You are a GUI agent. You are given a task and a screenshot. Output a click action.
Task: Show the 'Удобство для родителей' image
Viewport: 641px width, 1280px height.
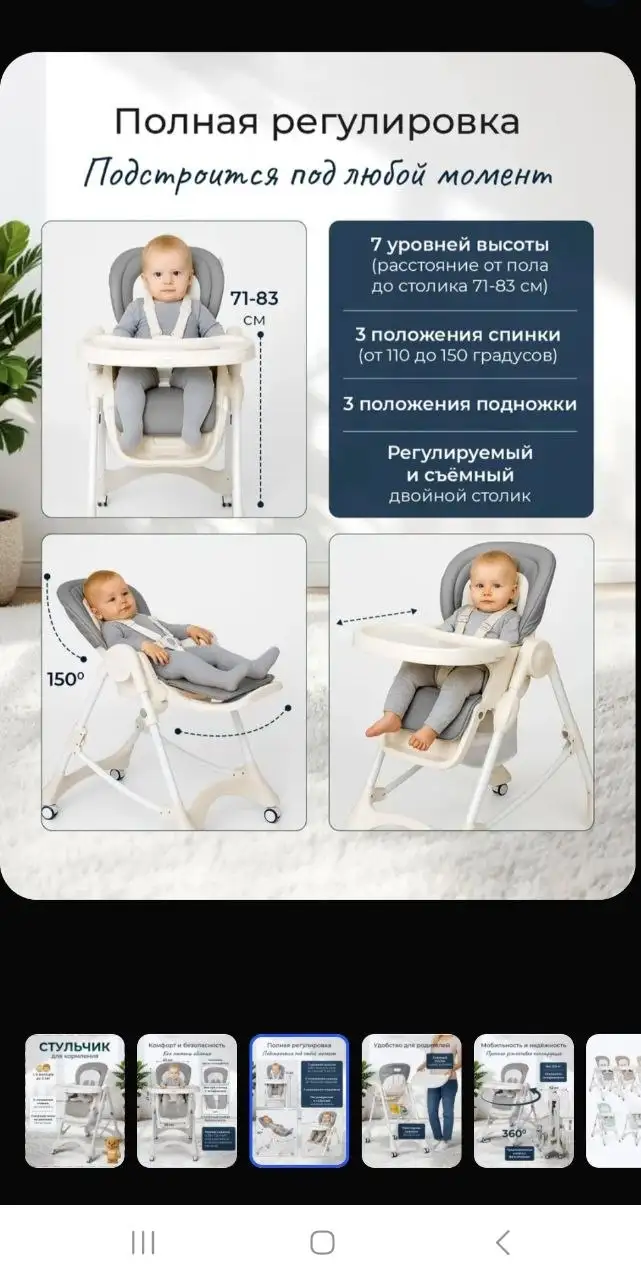pos(411,1101)
